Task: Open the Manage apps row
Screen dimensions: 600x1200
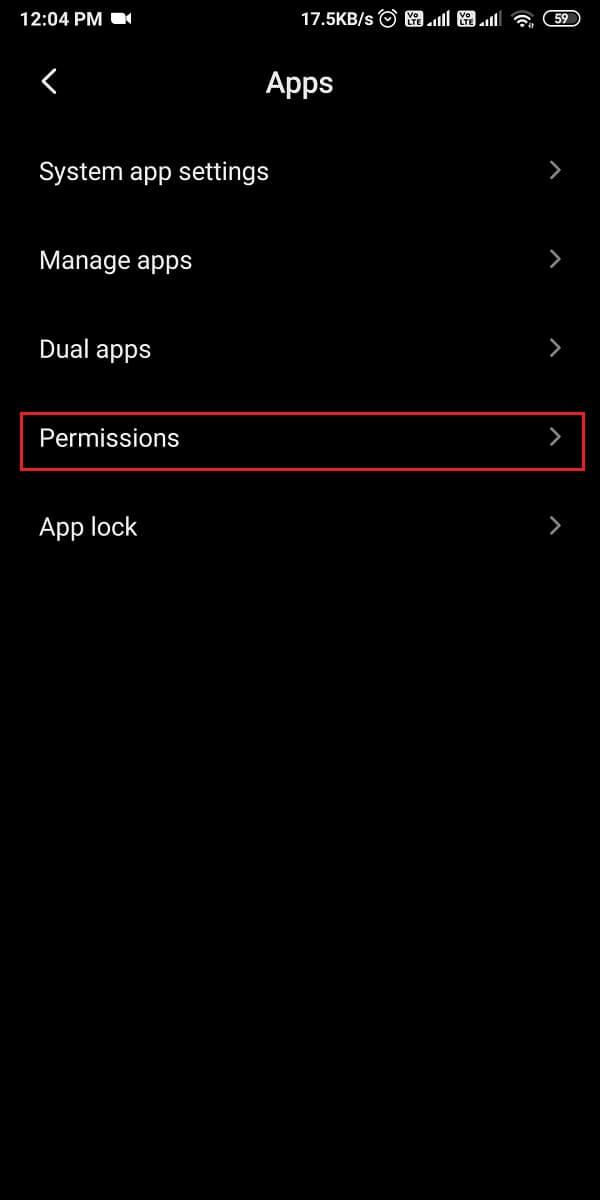Action: 300,260
